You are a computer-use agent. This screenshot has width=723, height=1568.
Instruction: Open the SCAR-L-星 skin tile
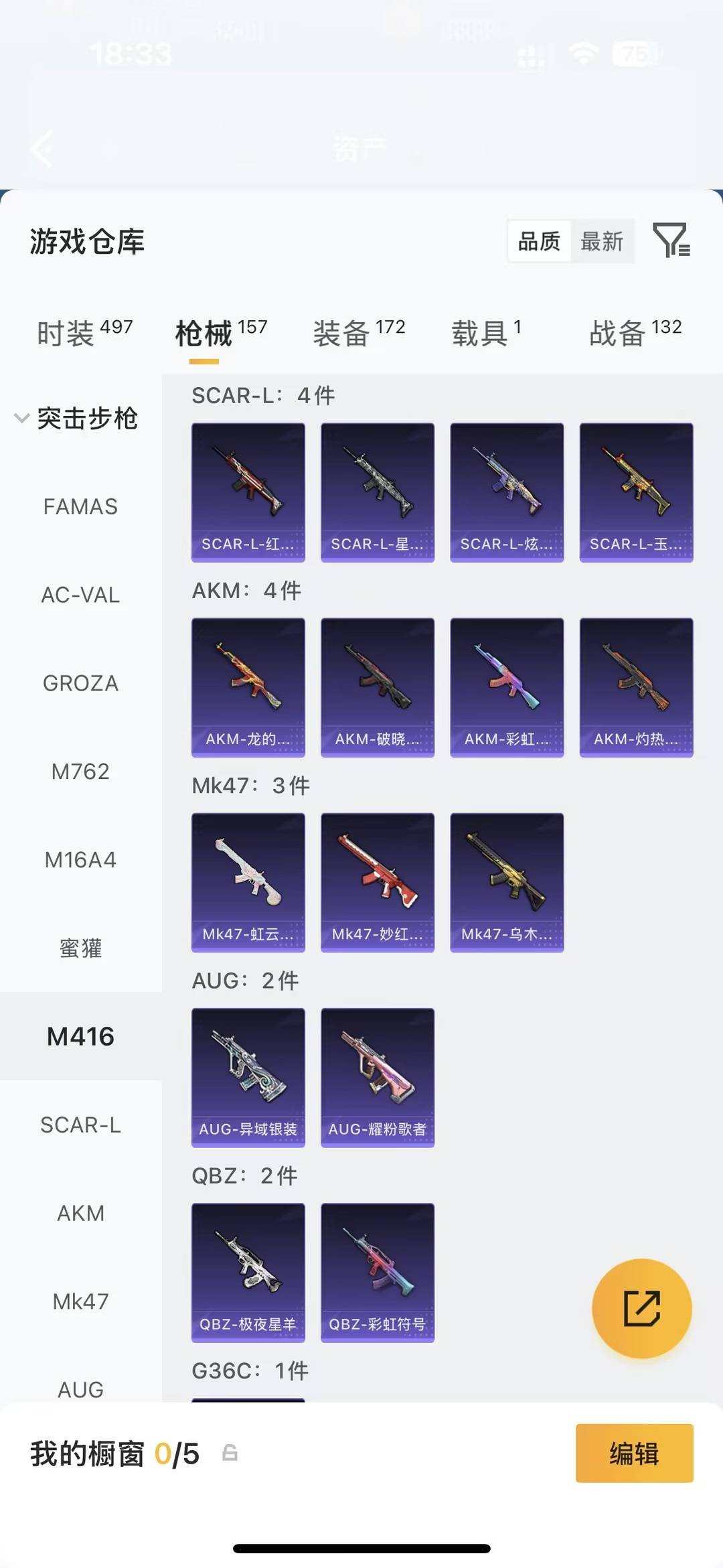(x=378, y=492)
